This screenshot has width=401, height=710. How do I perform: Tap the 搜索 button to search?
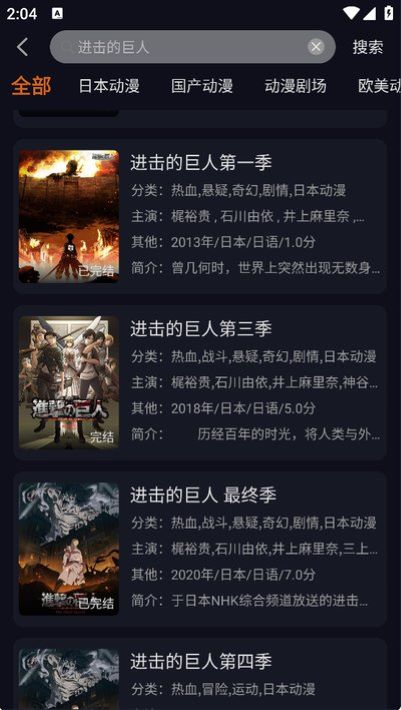(x=368, y=47)
